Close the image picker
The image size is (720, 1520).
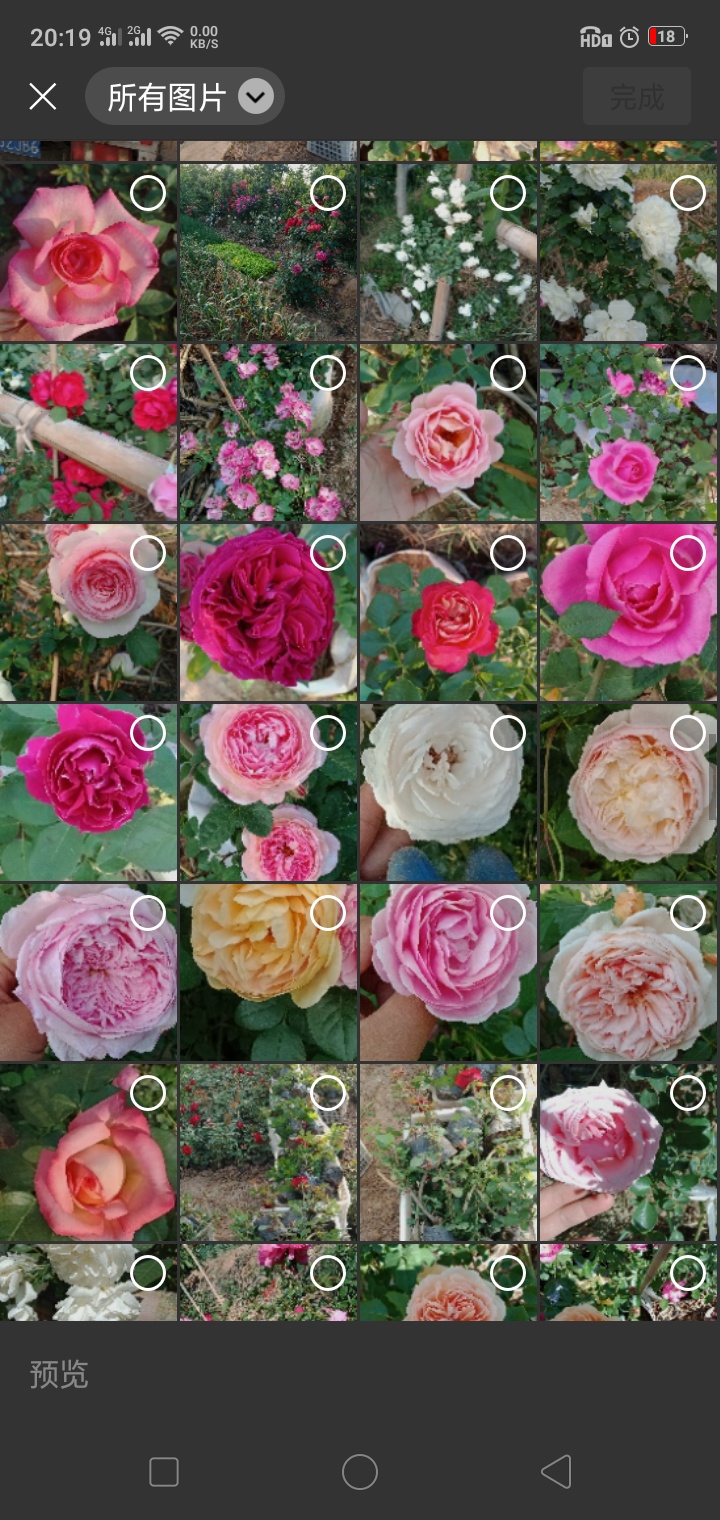click(x=43, y=97)
